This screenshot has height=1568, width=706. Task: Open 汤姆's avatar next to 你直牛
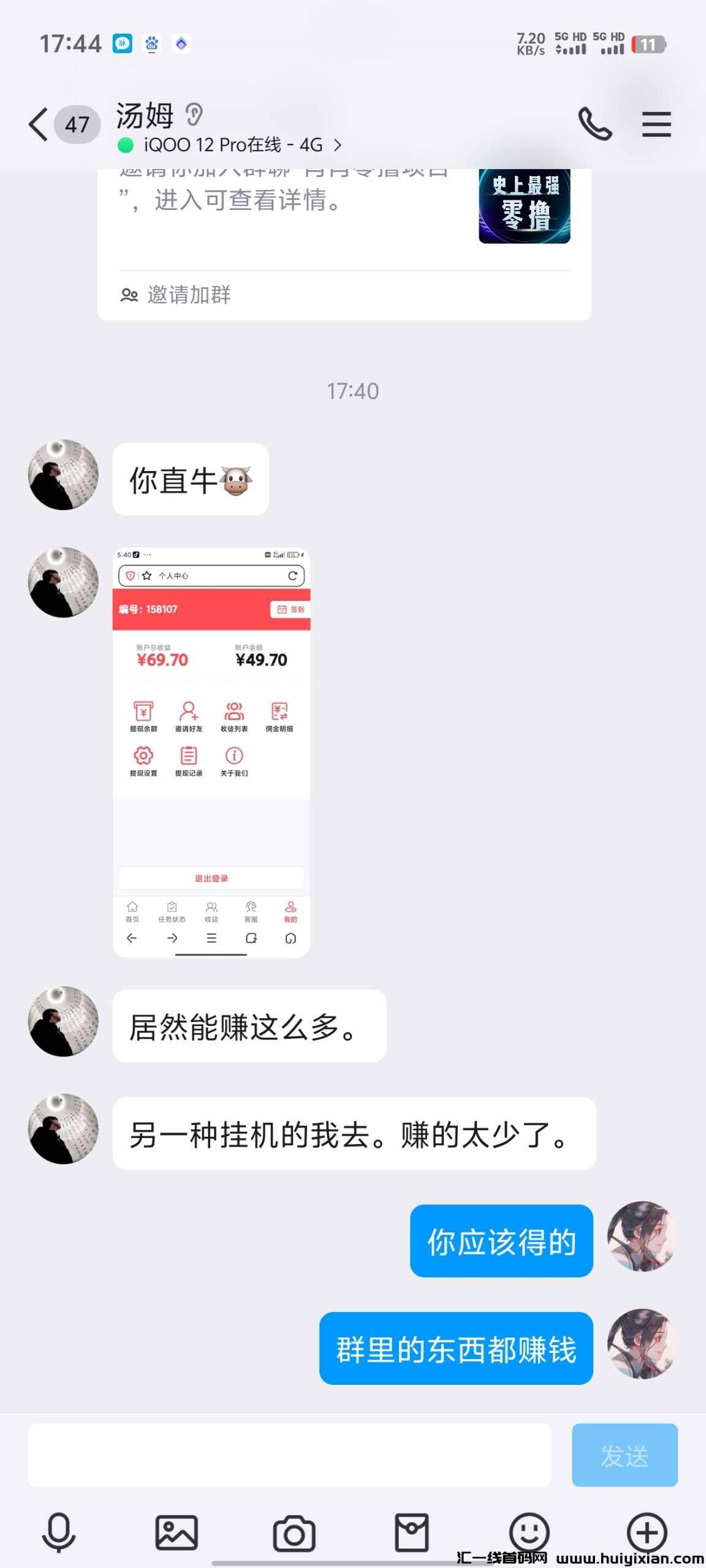(x=64, y=475)
